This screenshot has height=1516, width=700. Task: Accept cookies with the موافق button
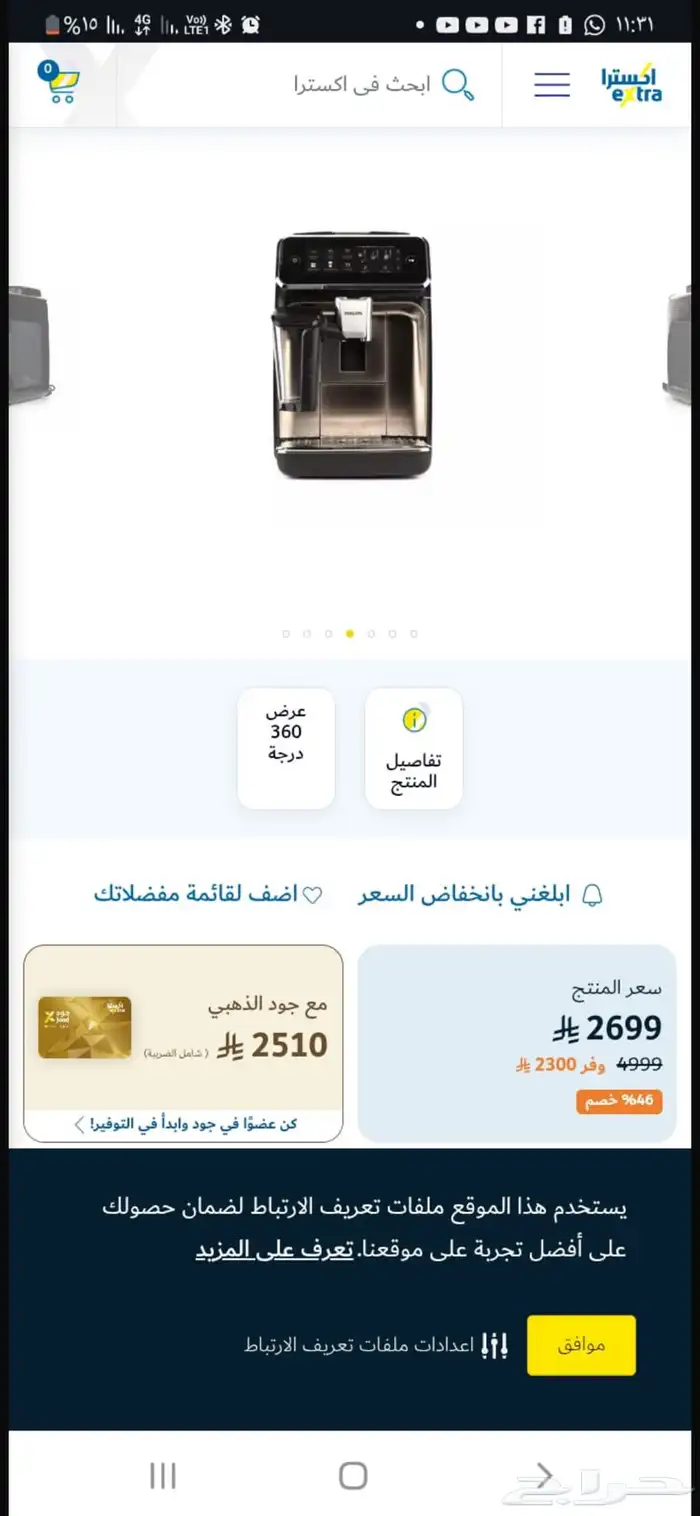pos(581,1344)
